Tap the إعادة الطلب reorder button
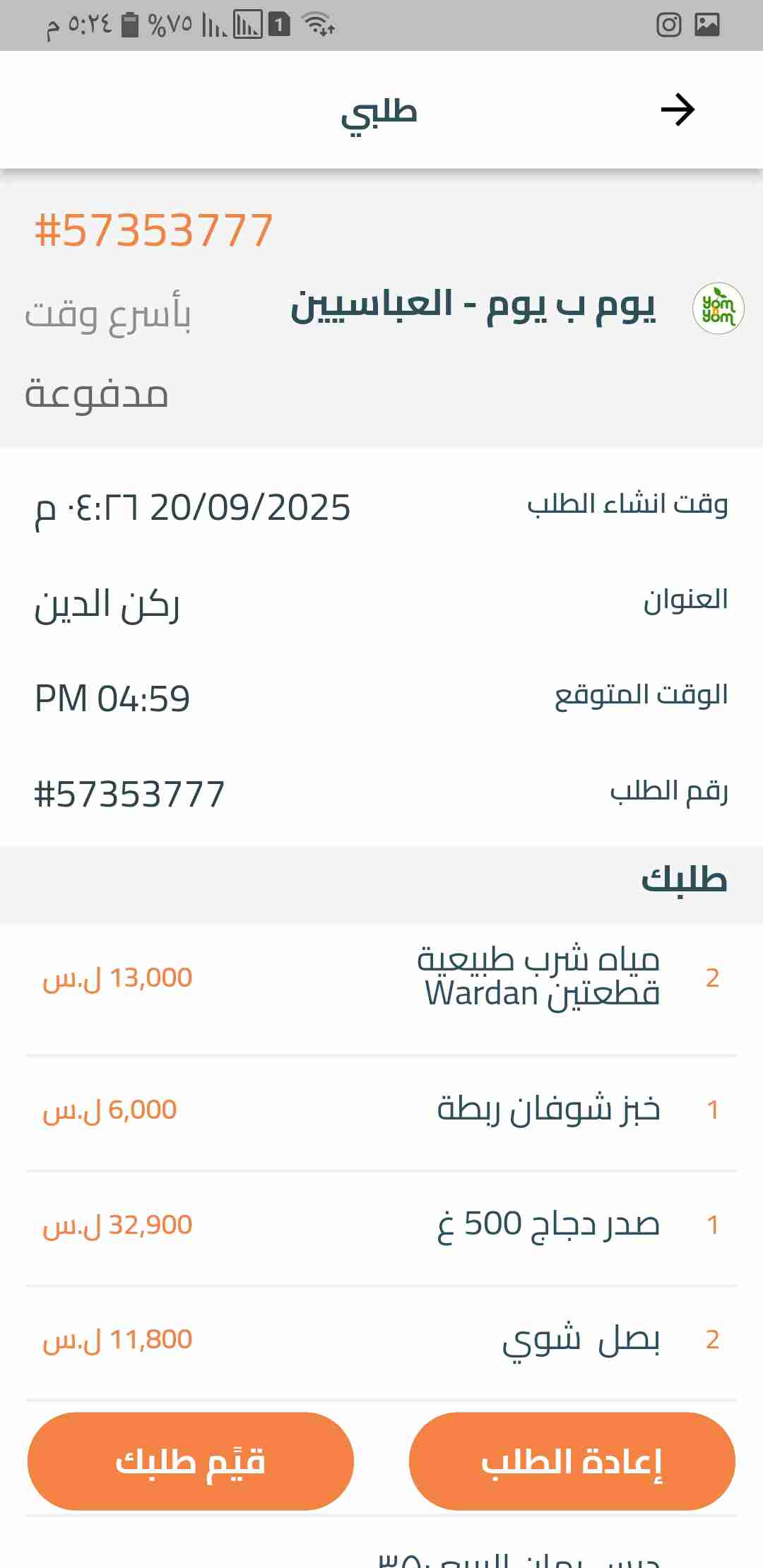The width and height of the screenshot is (763, 1568). 572,1461
